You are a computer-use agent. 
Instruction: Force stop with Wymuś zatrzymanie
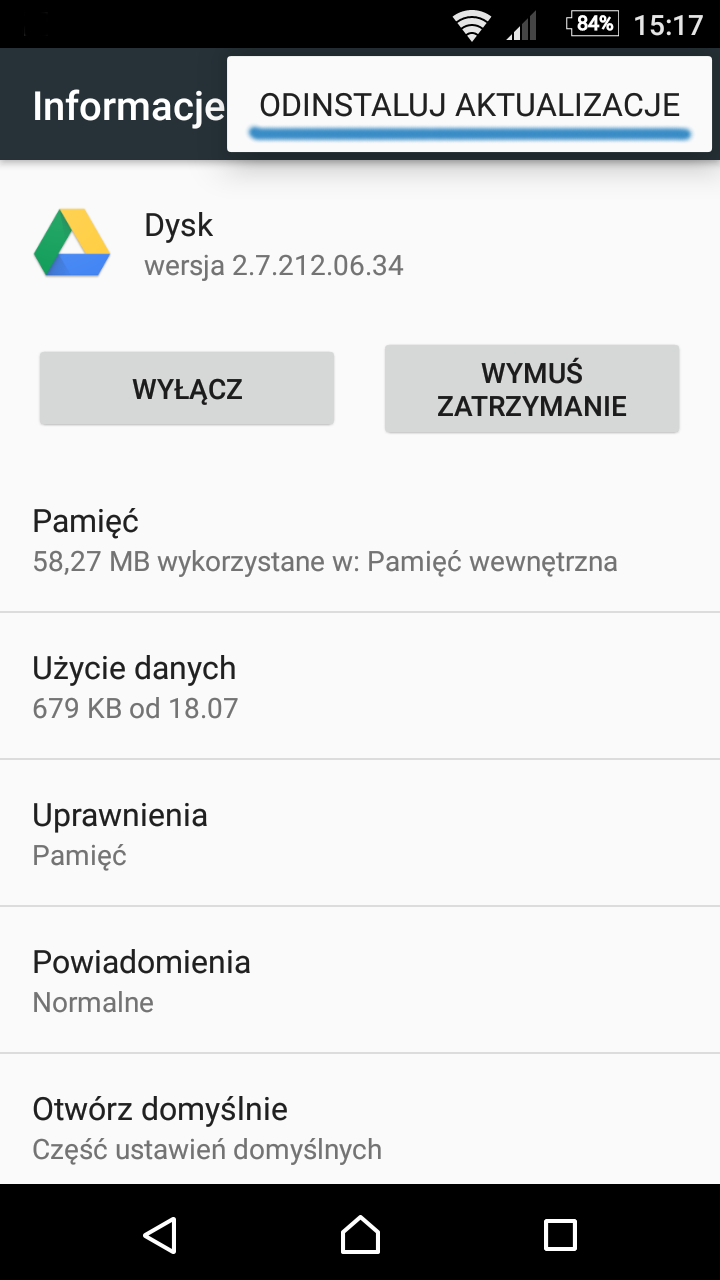pos(532,389)
